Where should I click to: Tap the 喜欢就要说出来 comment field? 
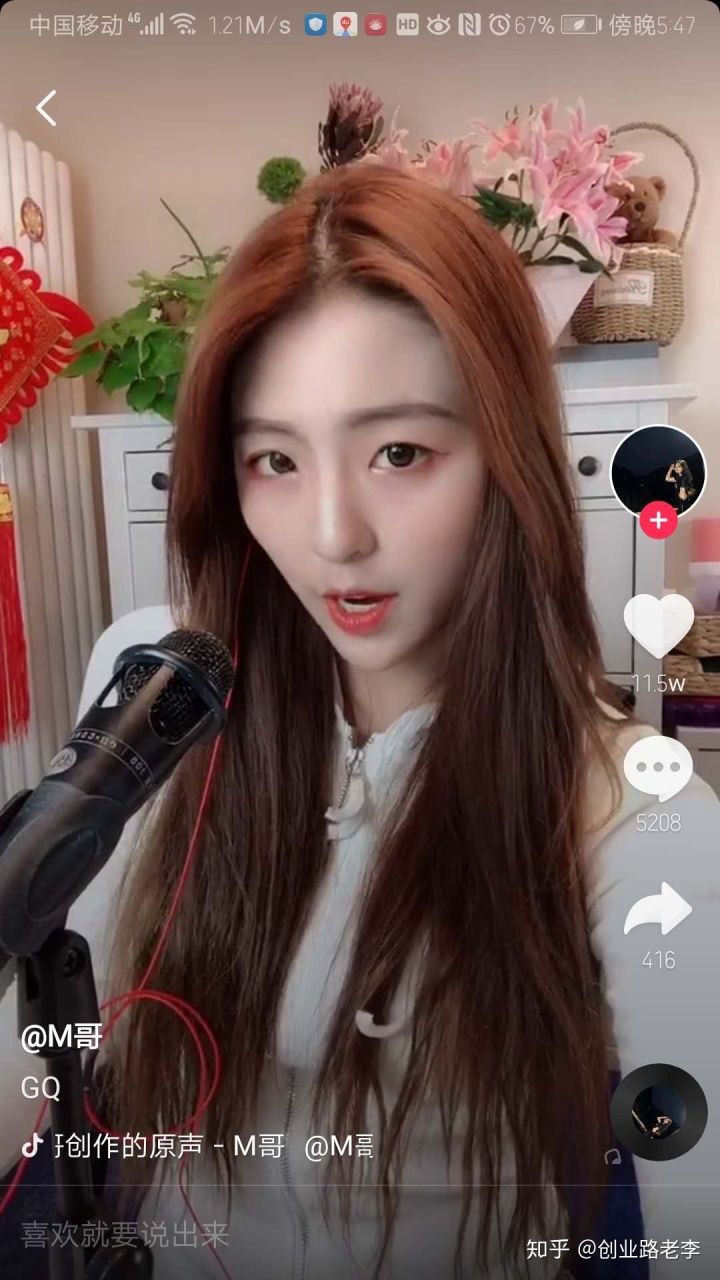point(126,1235)
